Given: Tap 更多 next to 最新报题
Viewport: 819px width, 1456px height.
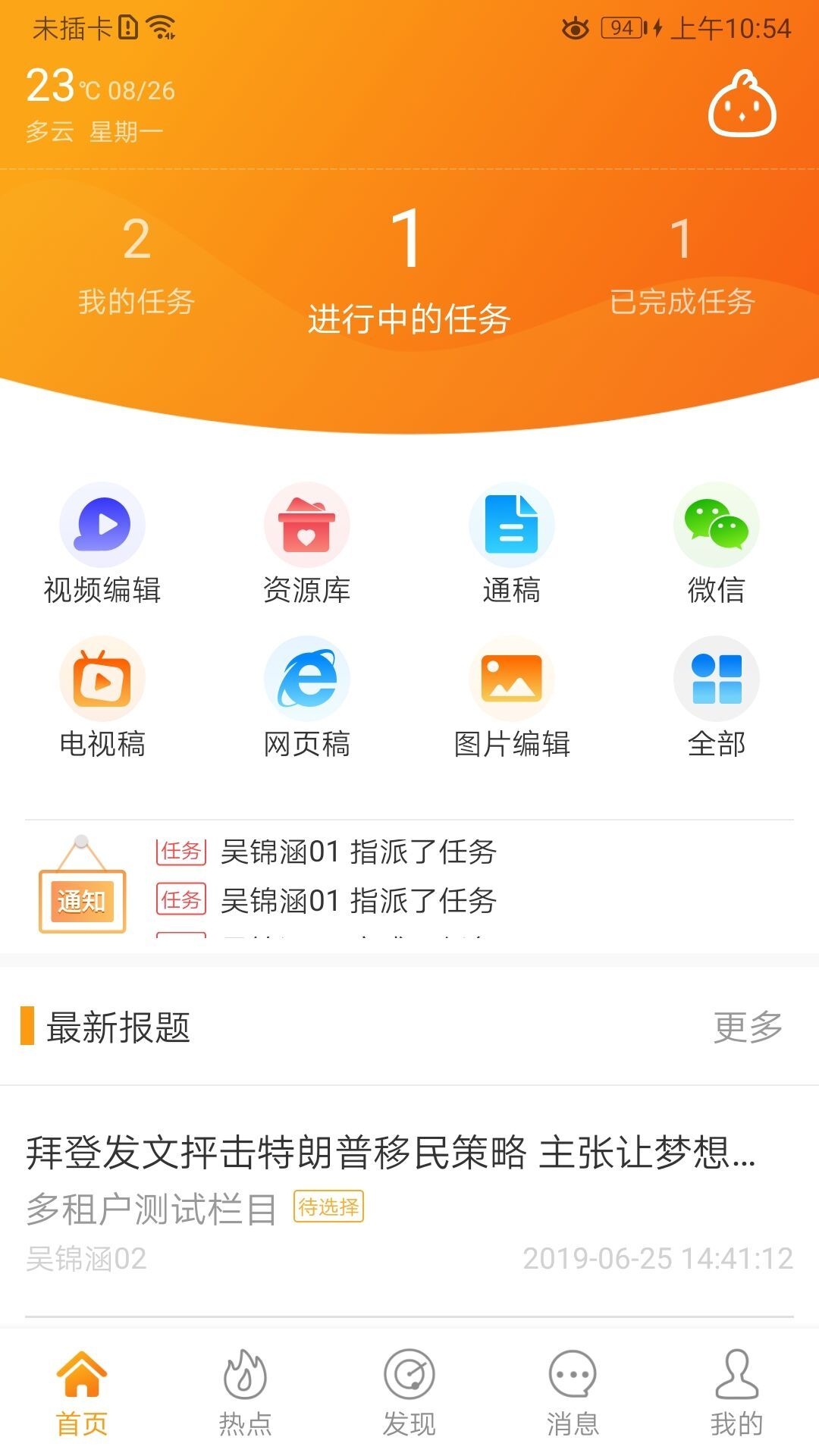Looking at the screenshot, I should point(748,1027).
